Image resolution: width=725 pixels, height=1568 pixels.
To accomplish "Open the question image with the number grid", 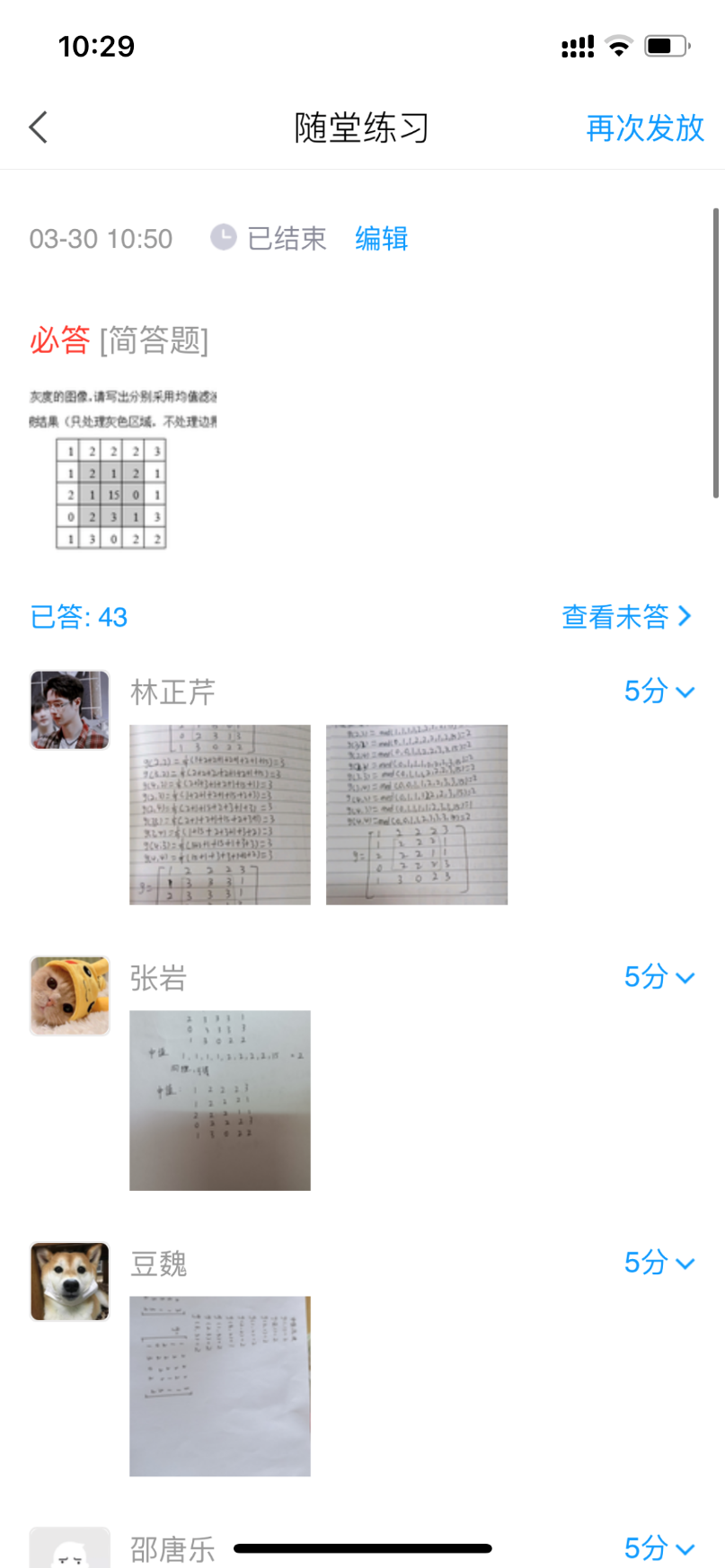I will tap(122, 469).
